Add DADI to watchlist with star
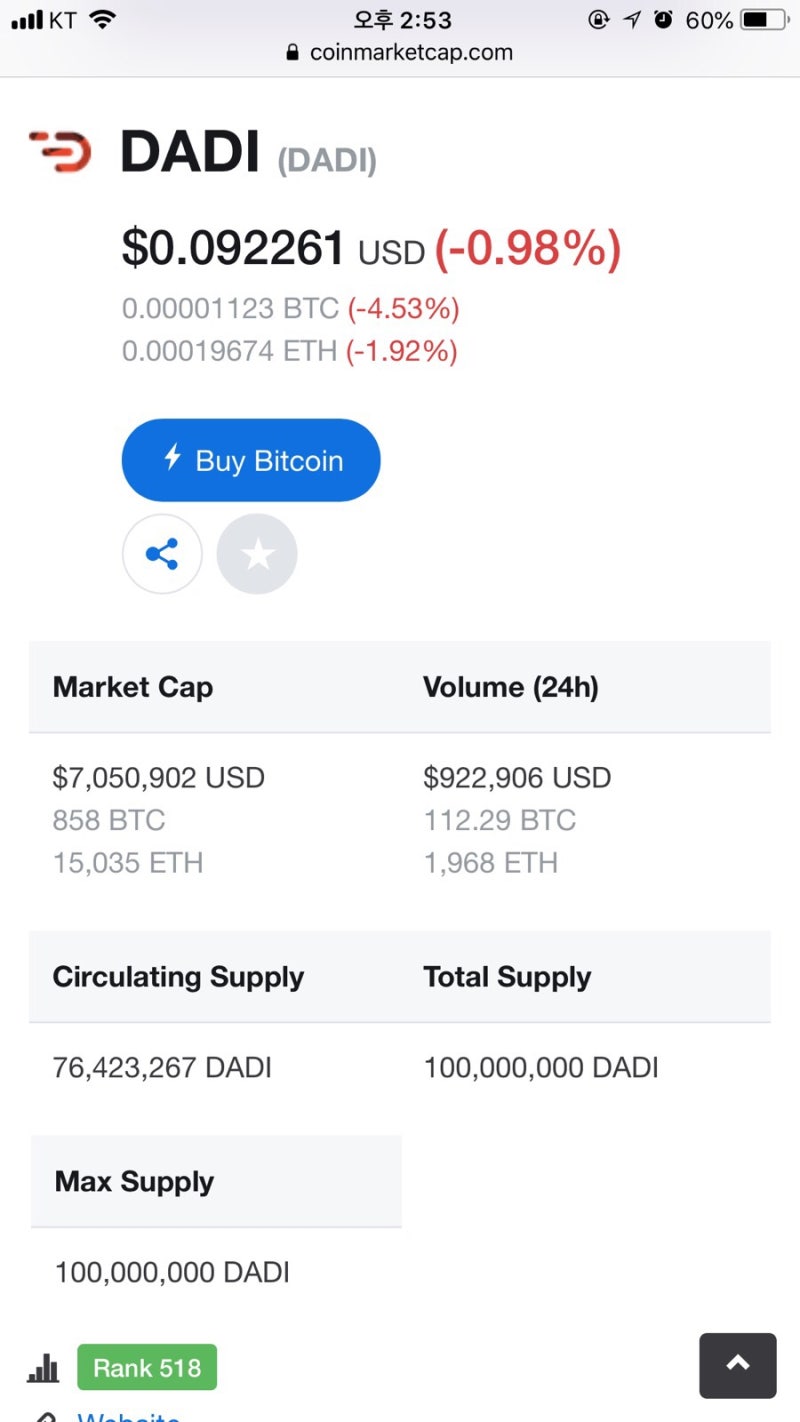800x1422 pixels. point(257,554)
